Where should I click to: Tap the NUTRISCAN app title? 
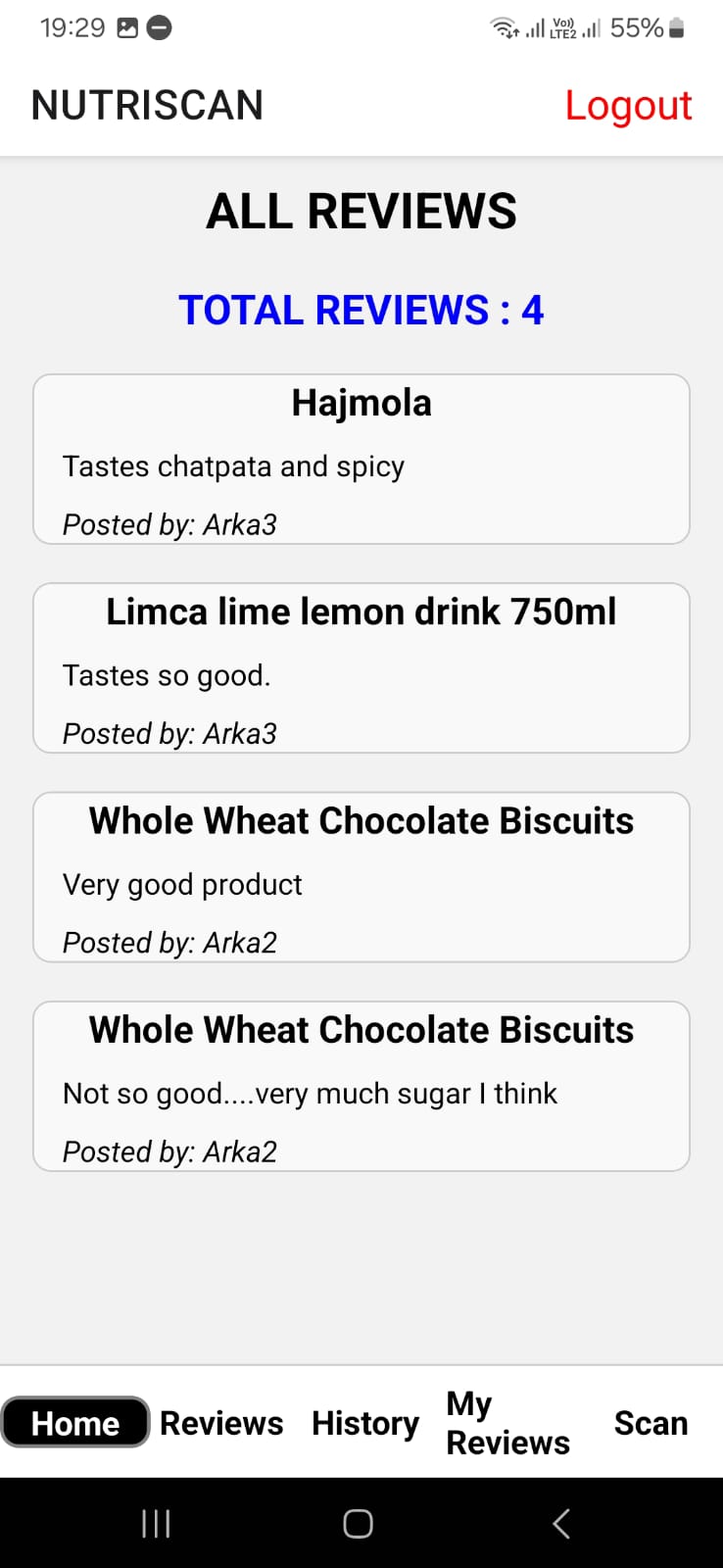pyautogui.click(x=147, y=105)
